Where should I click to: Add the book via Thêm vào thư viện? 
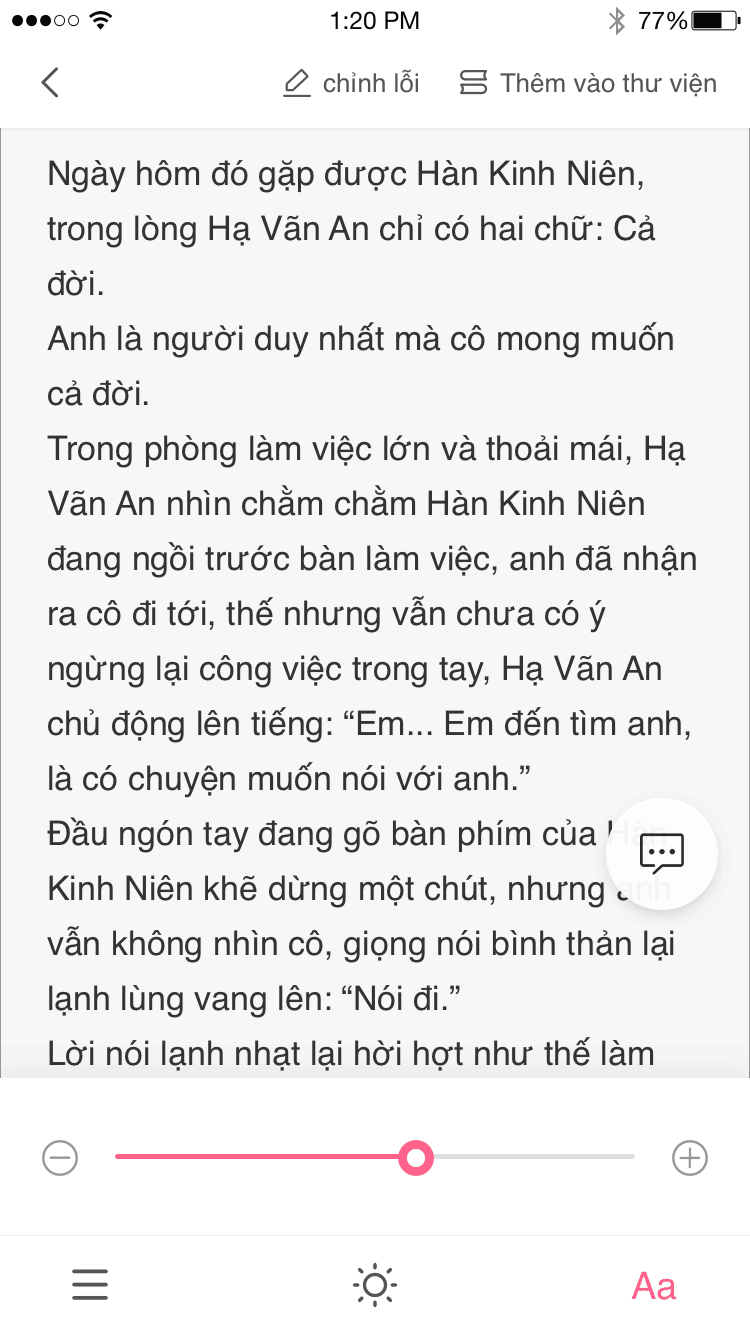(588, 83)
